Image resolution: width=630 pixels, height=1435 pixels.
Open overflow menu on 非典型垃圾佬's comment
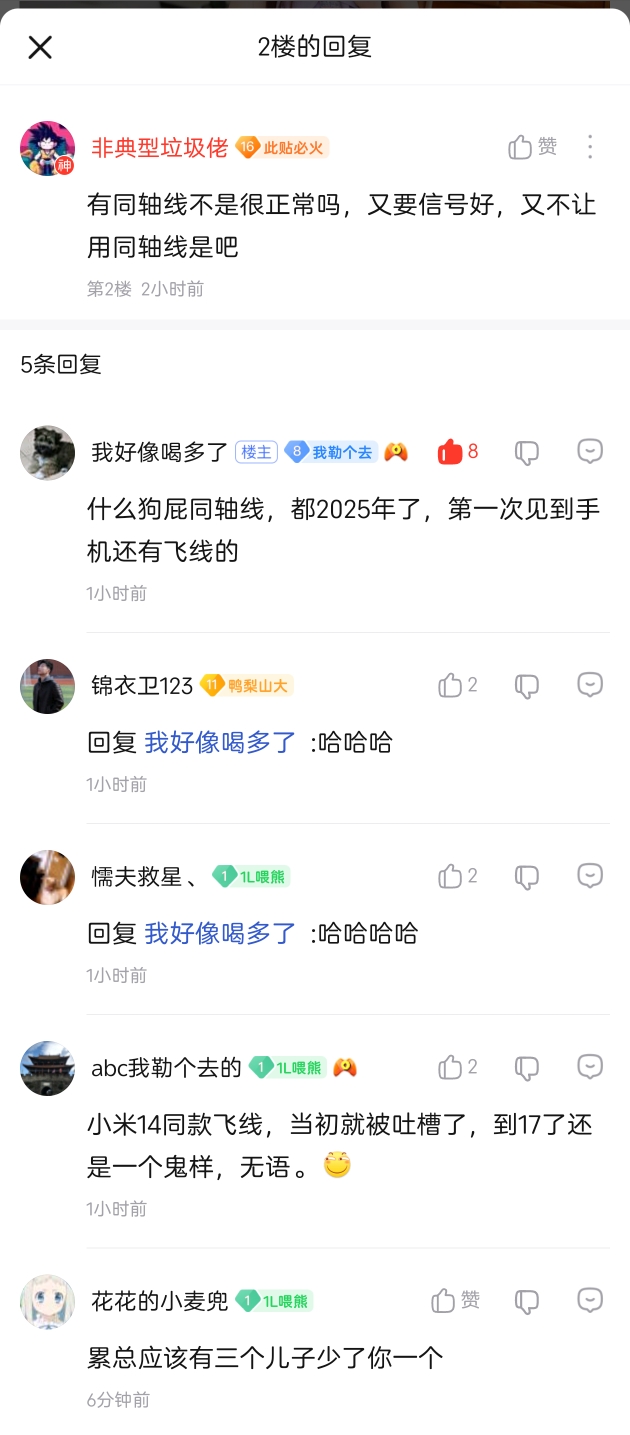[590, 147]
